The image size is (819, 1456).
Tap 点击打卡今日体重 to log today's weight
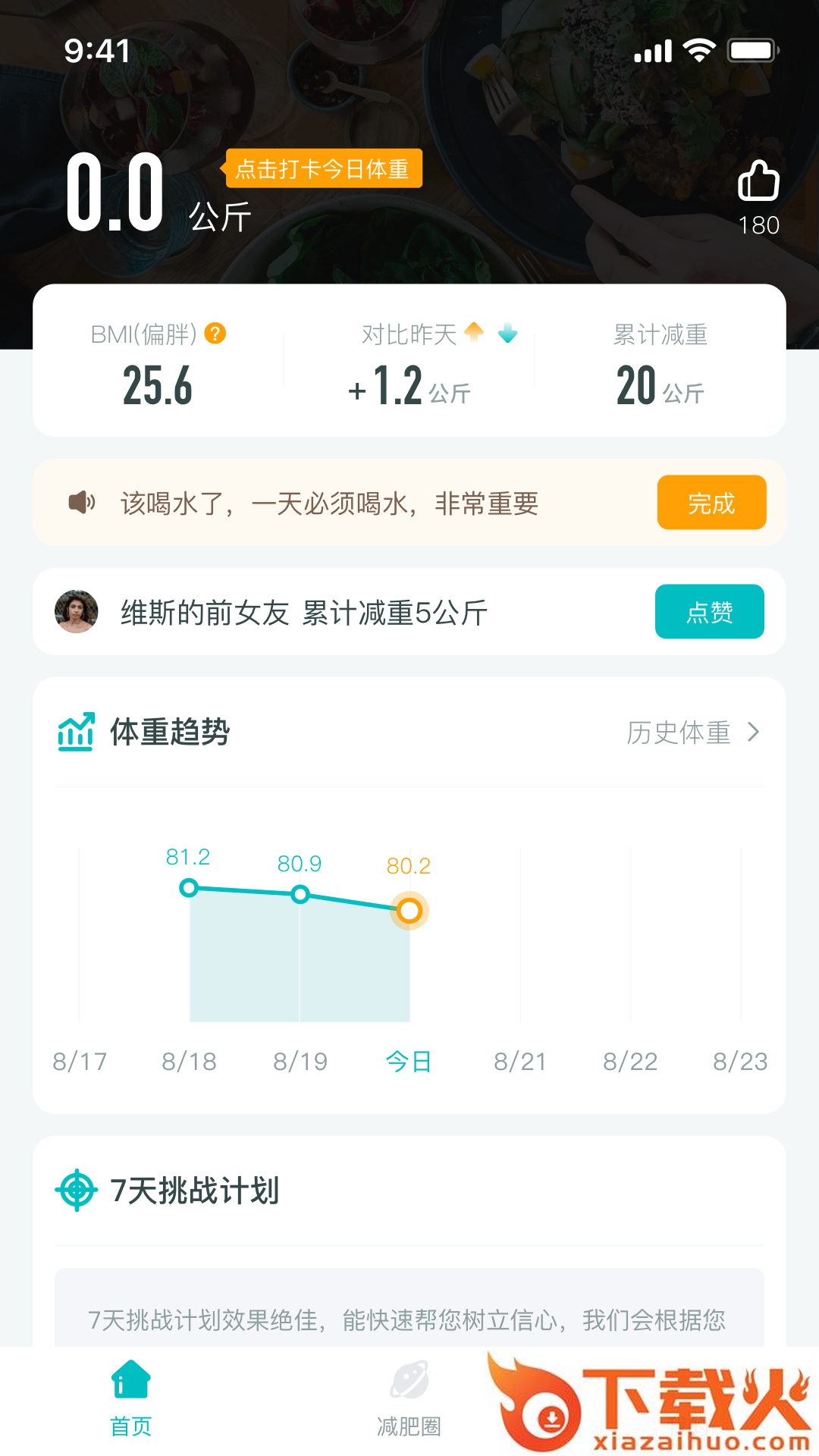[x=322, y=168]
